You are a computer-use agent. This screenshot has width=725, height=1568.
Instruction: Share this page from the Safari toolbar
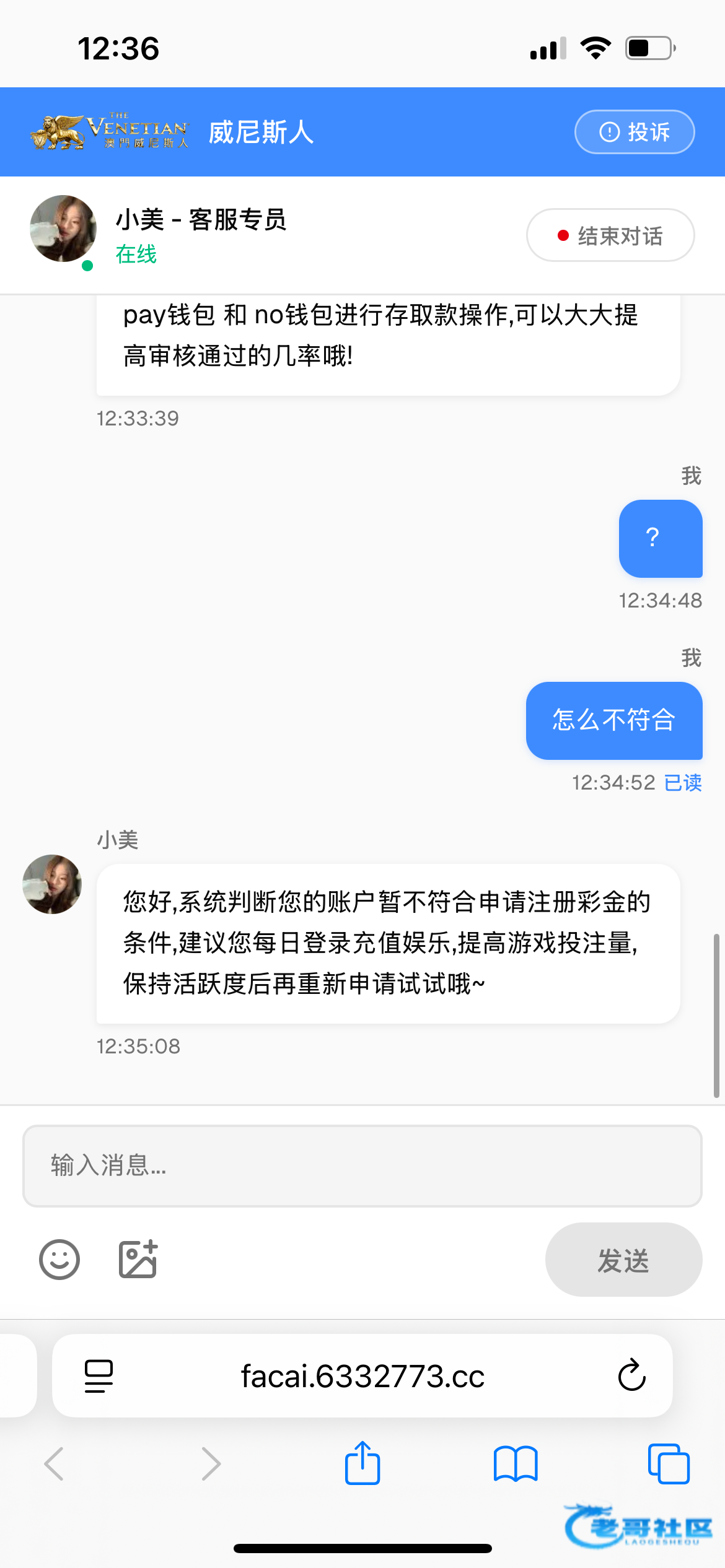click(362, 1463)
